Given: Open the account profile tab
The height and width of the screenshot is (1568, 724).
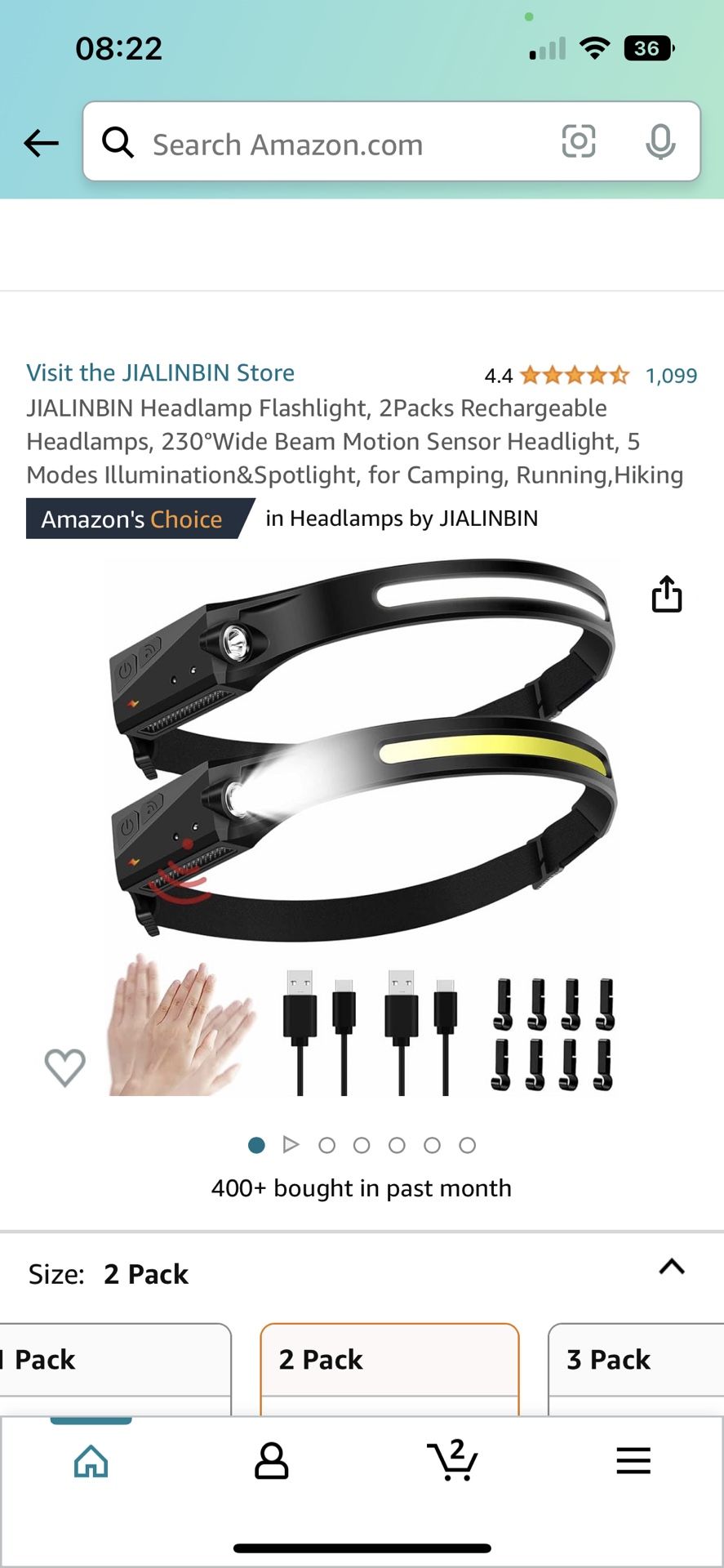Looking at the screenshot, I should [271, 1461].
